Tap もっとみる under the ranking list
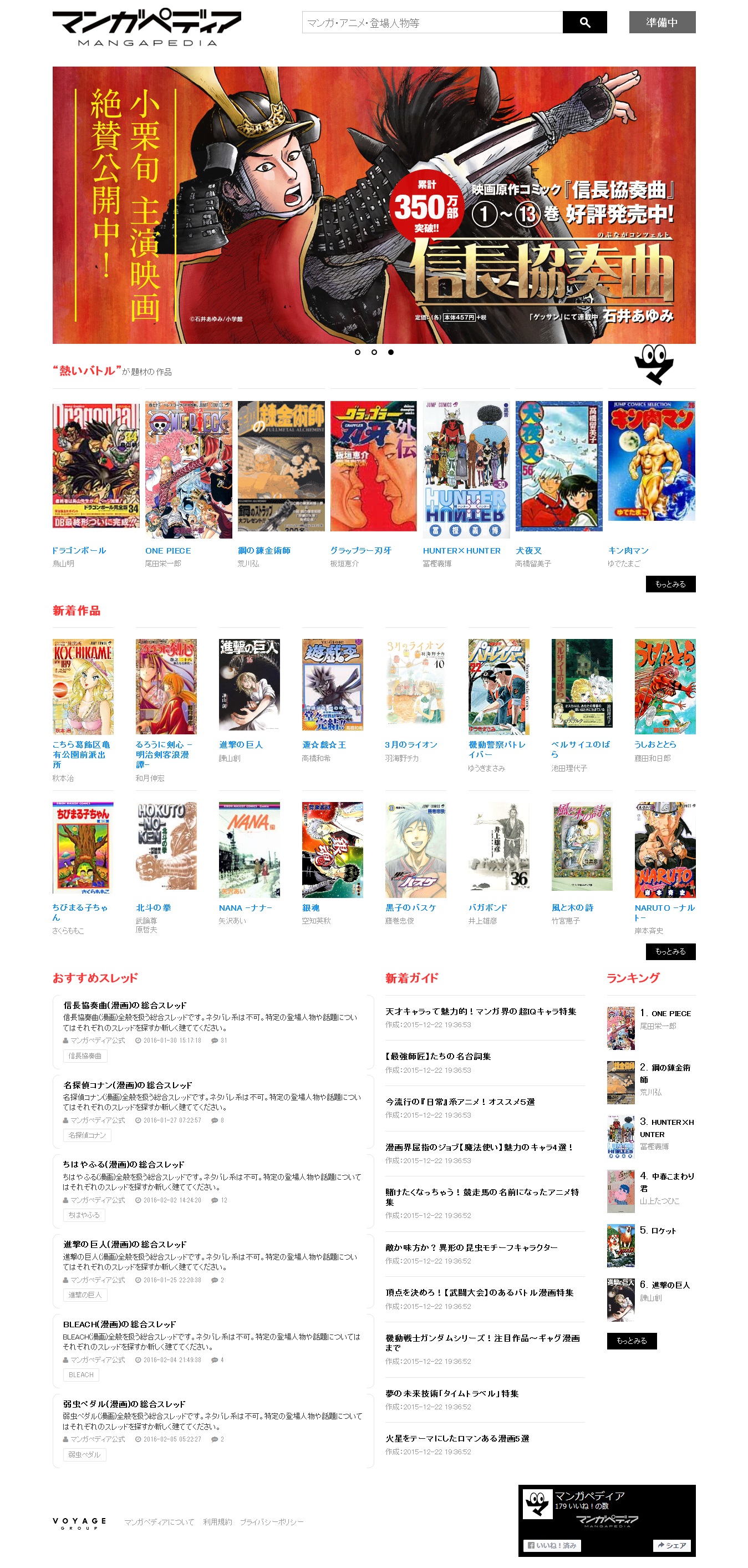Image resolution: width=748 pixels, height=1568 pixels. [631, 1341]
